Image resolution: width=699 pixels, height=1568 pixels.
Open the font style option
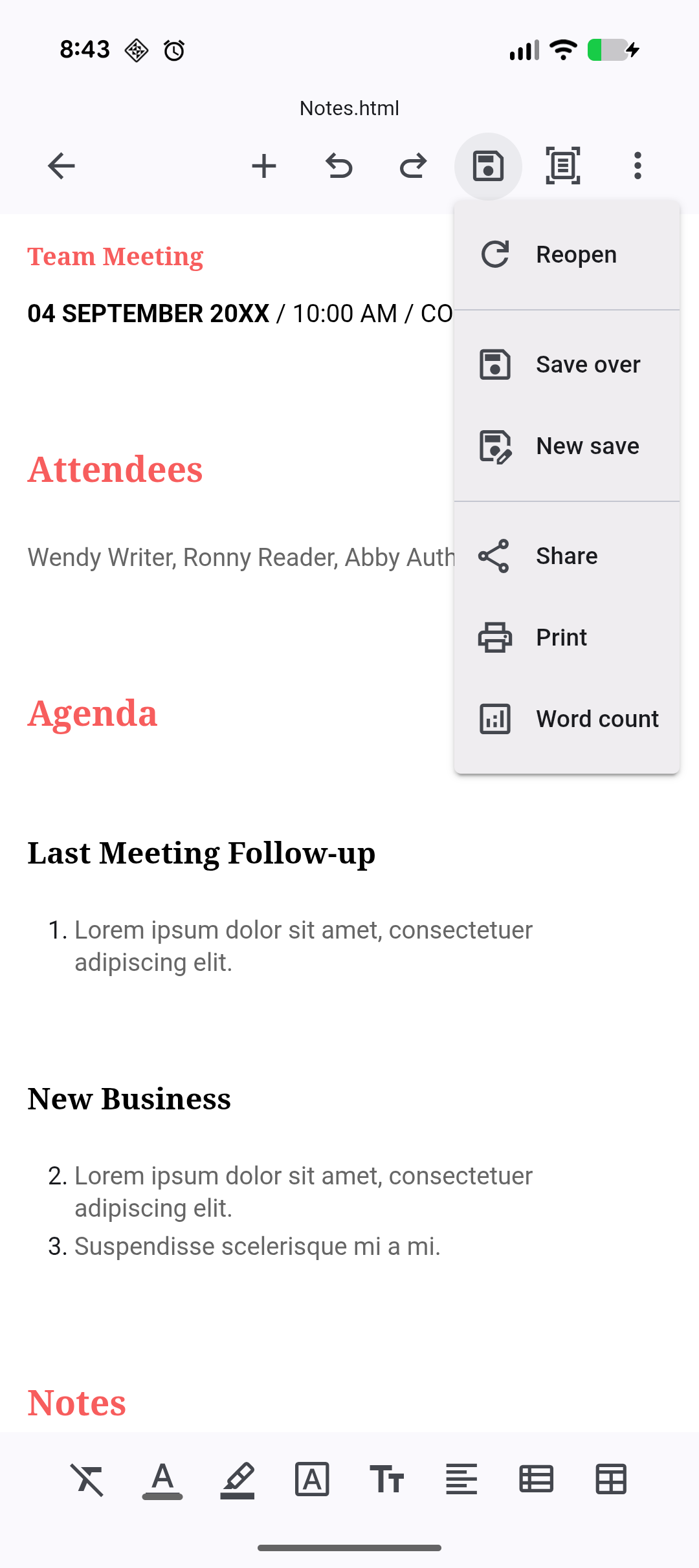coord(312,1479)
